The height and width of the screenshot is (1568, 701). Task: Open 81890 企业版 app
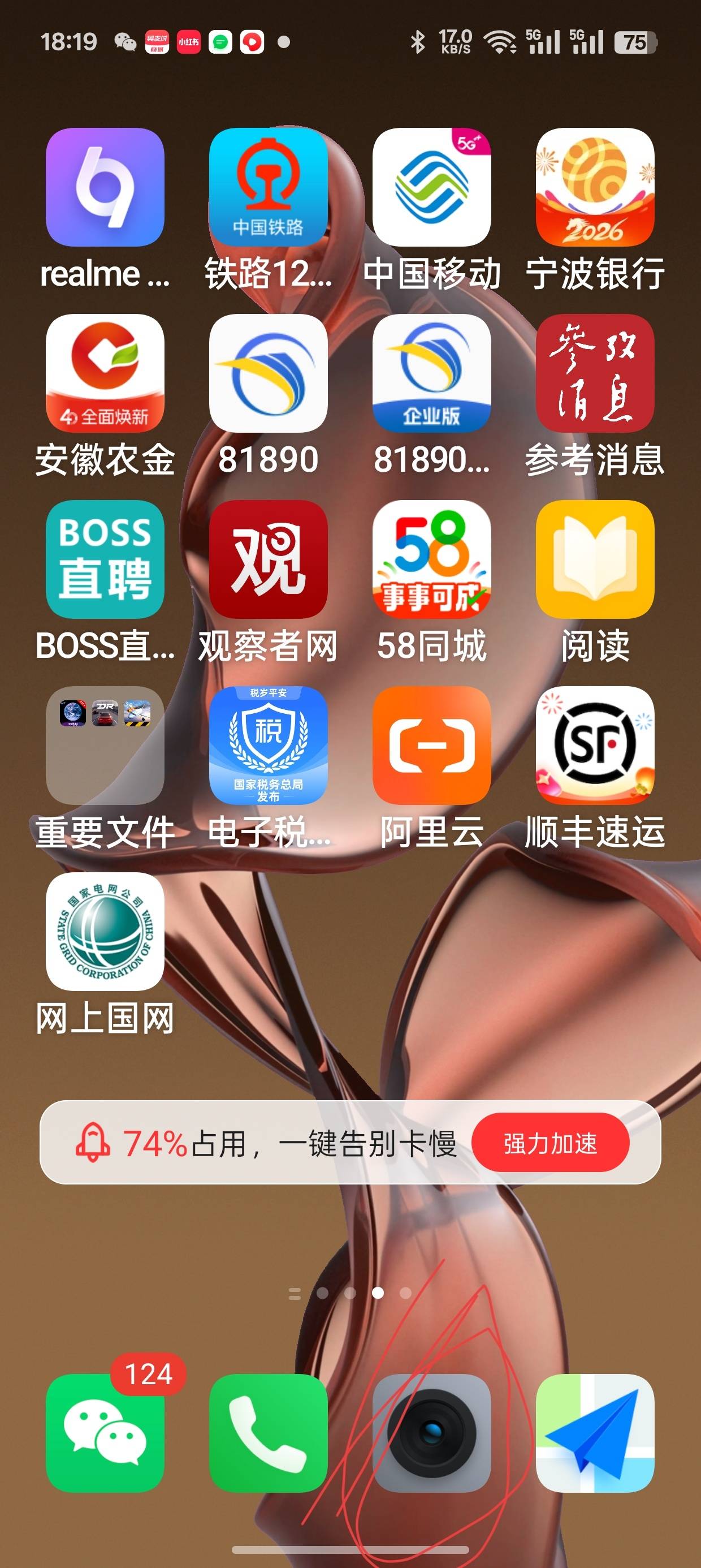click(x=431, y=373)
